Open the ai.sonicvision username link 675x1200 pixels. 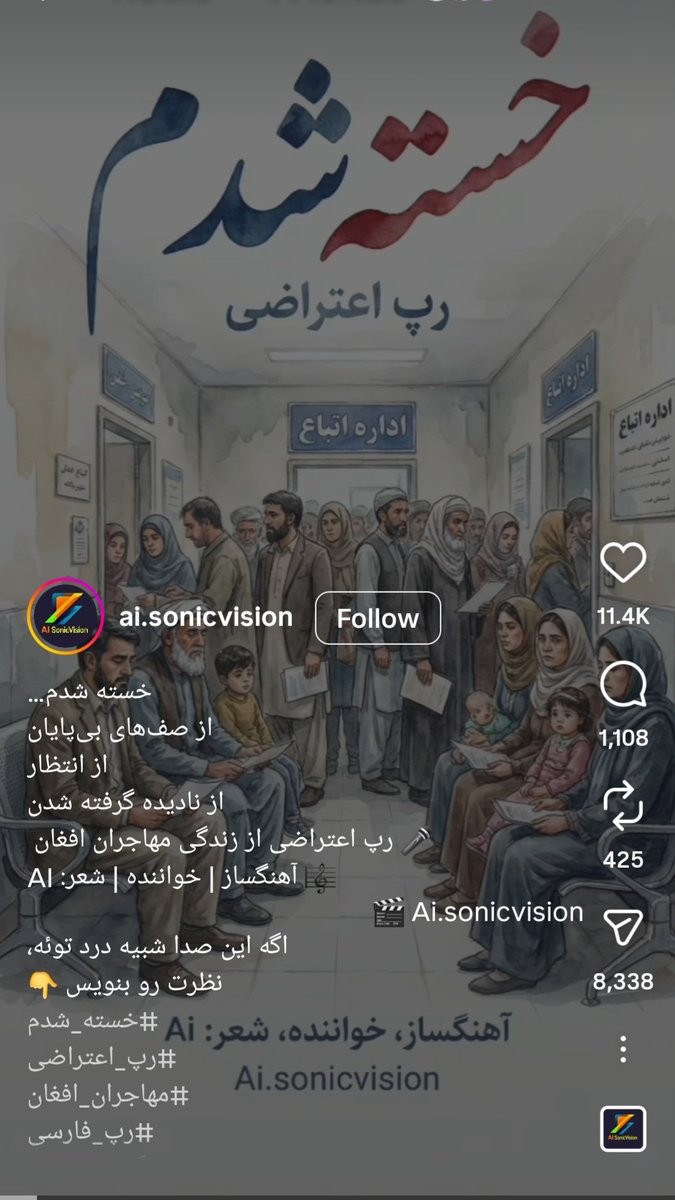click(x=205, y=618)
